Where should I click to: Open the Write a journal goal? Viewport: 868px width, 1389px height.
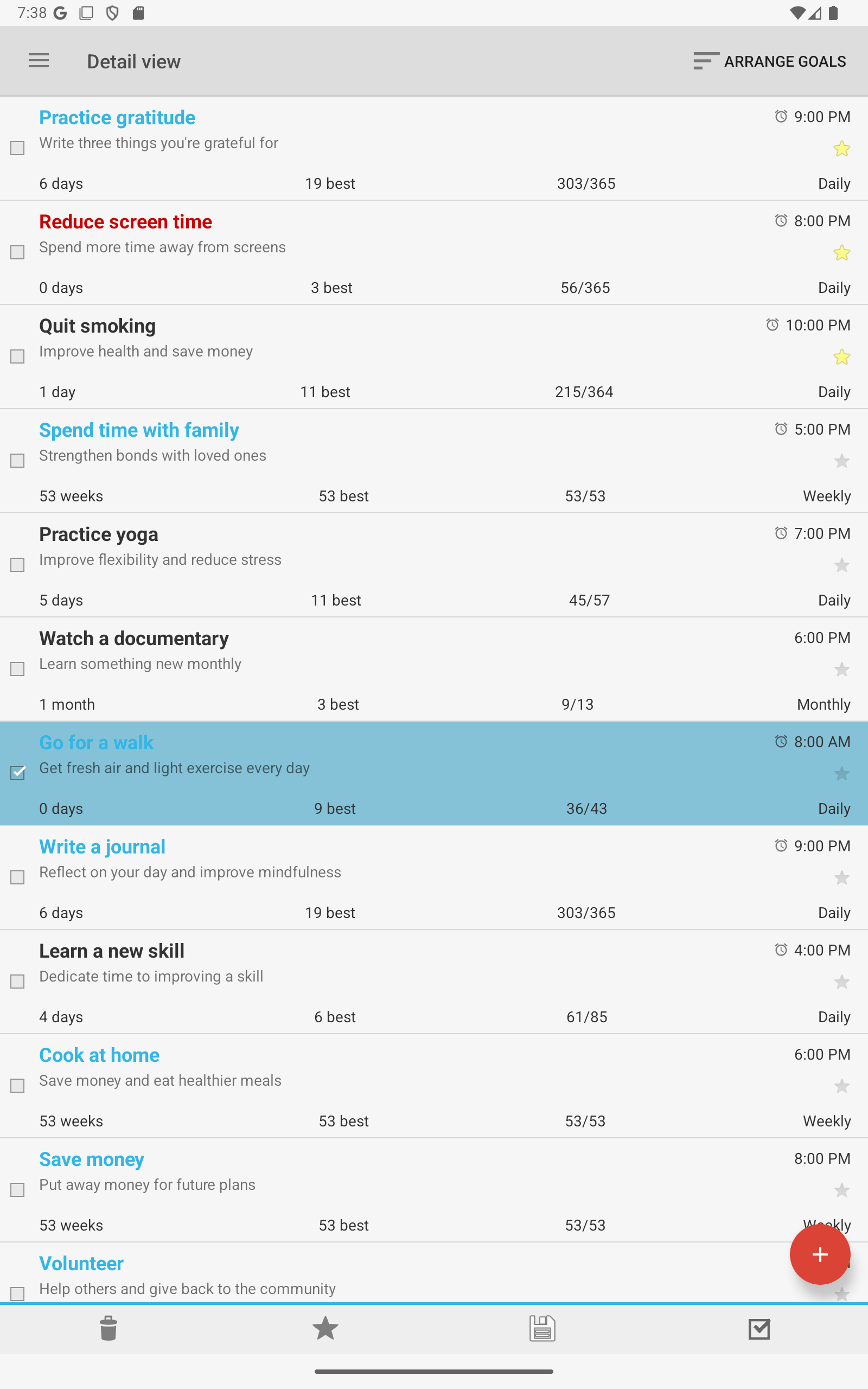tap(434, 877)
